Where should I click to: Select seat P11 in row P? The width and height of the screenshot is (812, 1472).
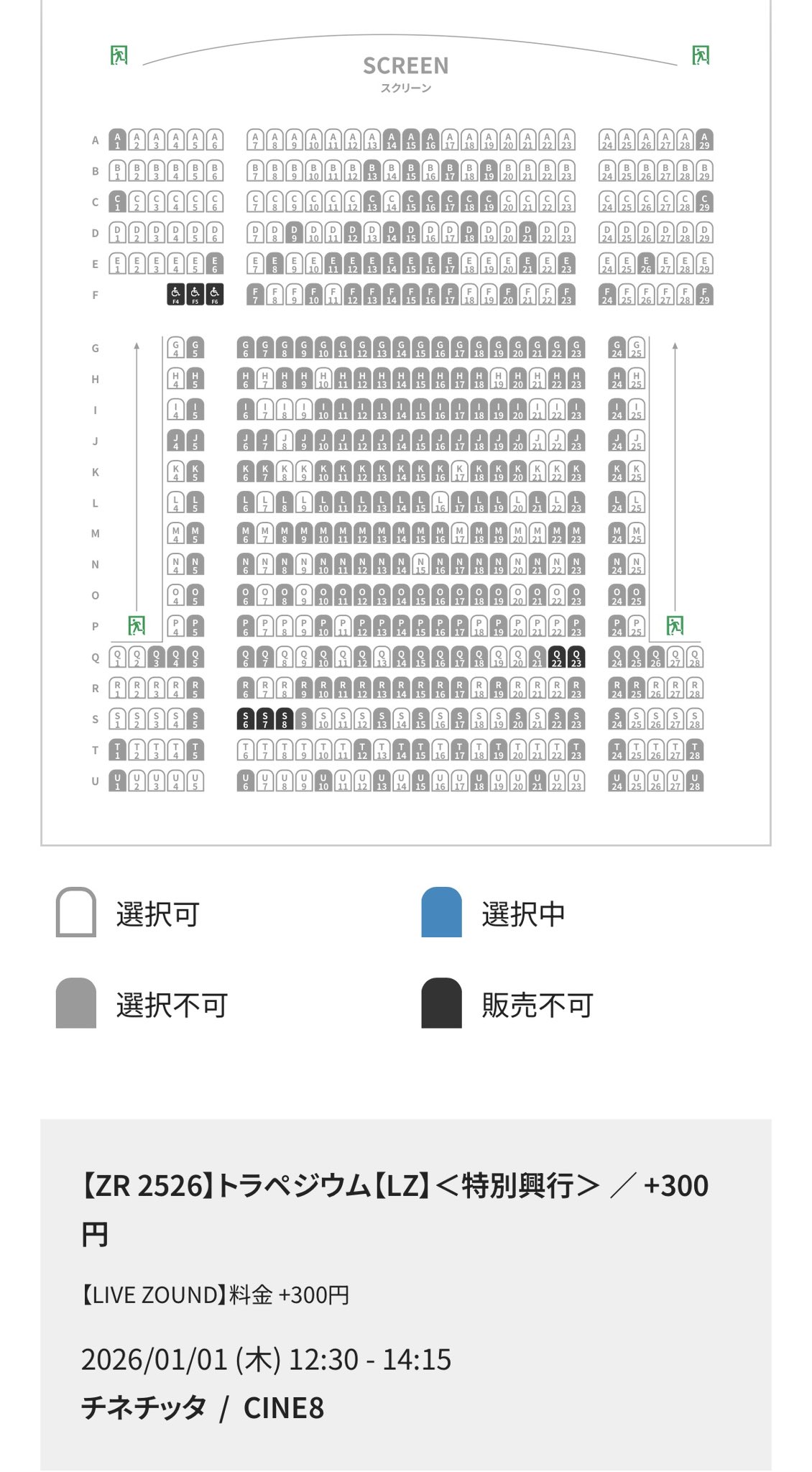[343, 626]
